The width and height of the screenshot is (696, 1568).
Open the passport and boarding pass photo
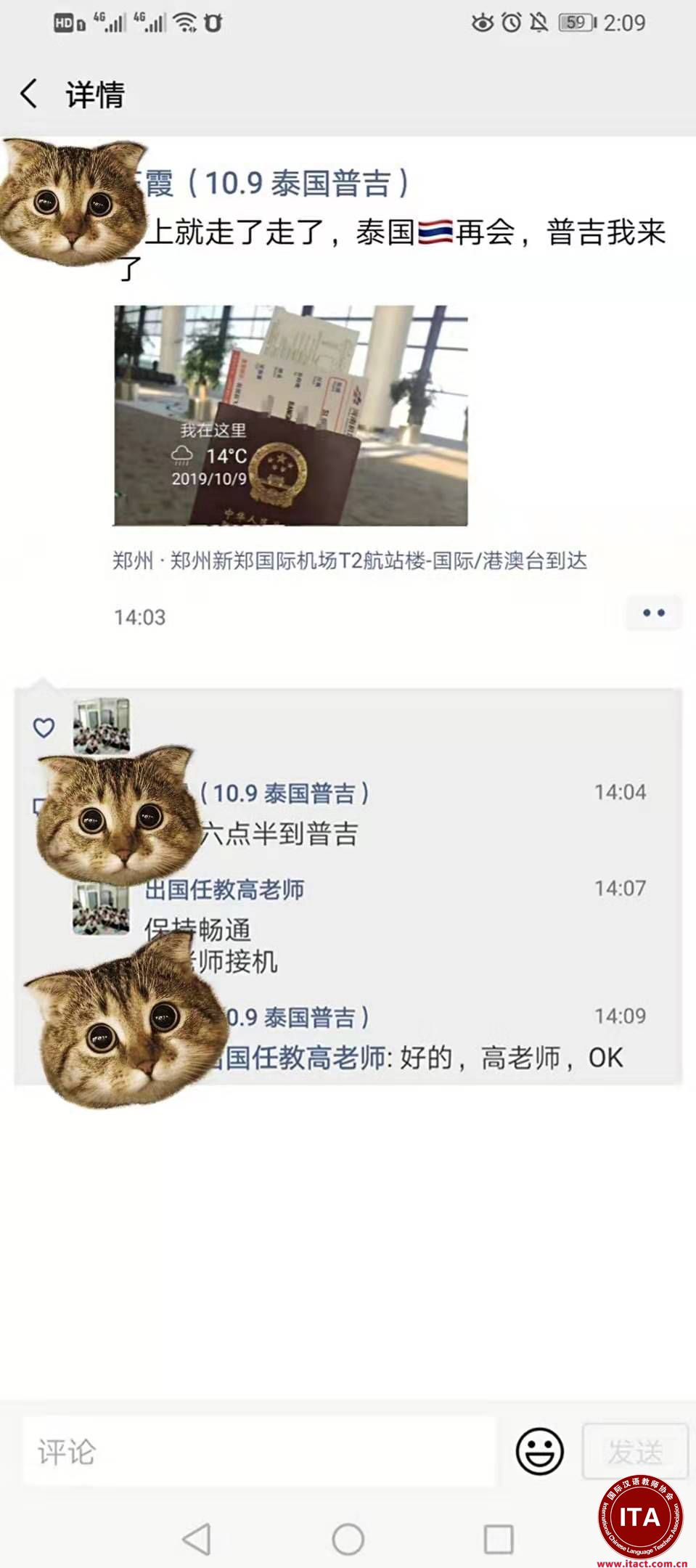point(290,415)
